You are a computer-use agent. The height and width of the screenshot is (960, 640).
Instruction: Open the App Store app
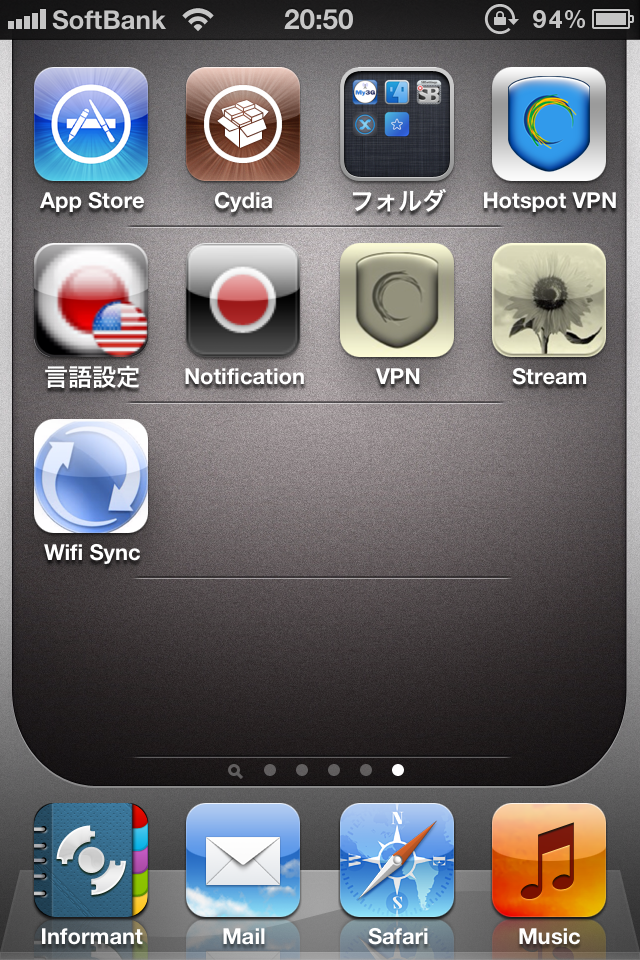91,124
